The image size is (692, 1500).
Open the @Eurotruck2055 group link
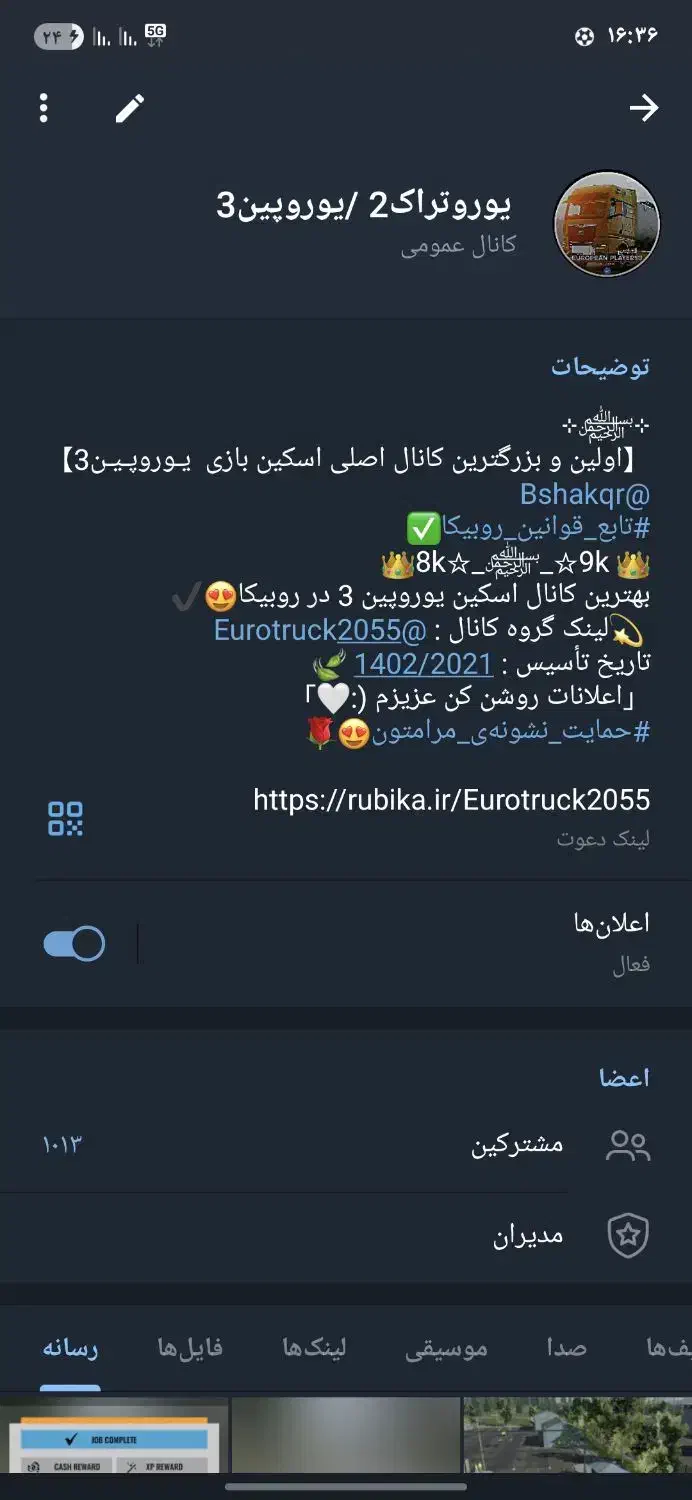[320, 631]
